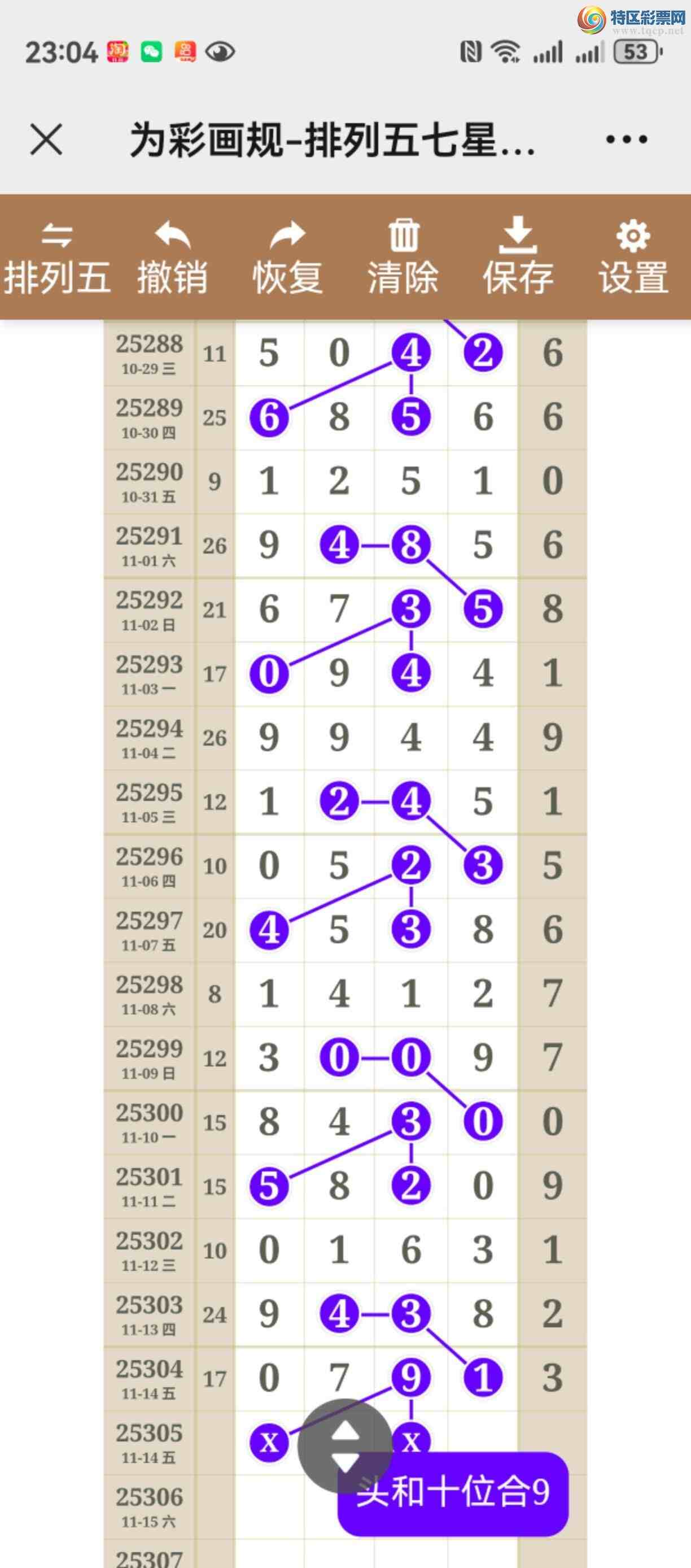This screenshot has height=1568, width=691.
Task: Switch lottery type via 排列五
Action: coord(57,258)
